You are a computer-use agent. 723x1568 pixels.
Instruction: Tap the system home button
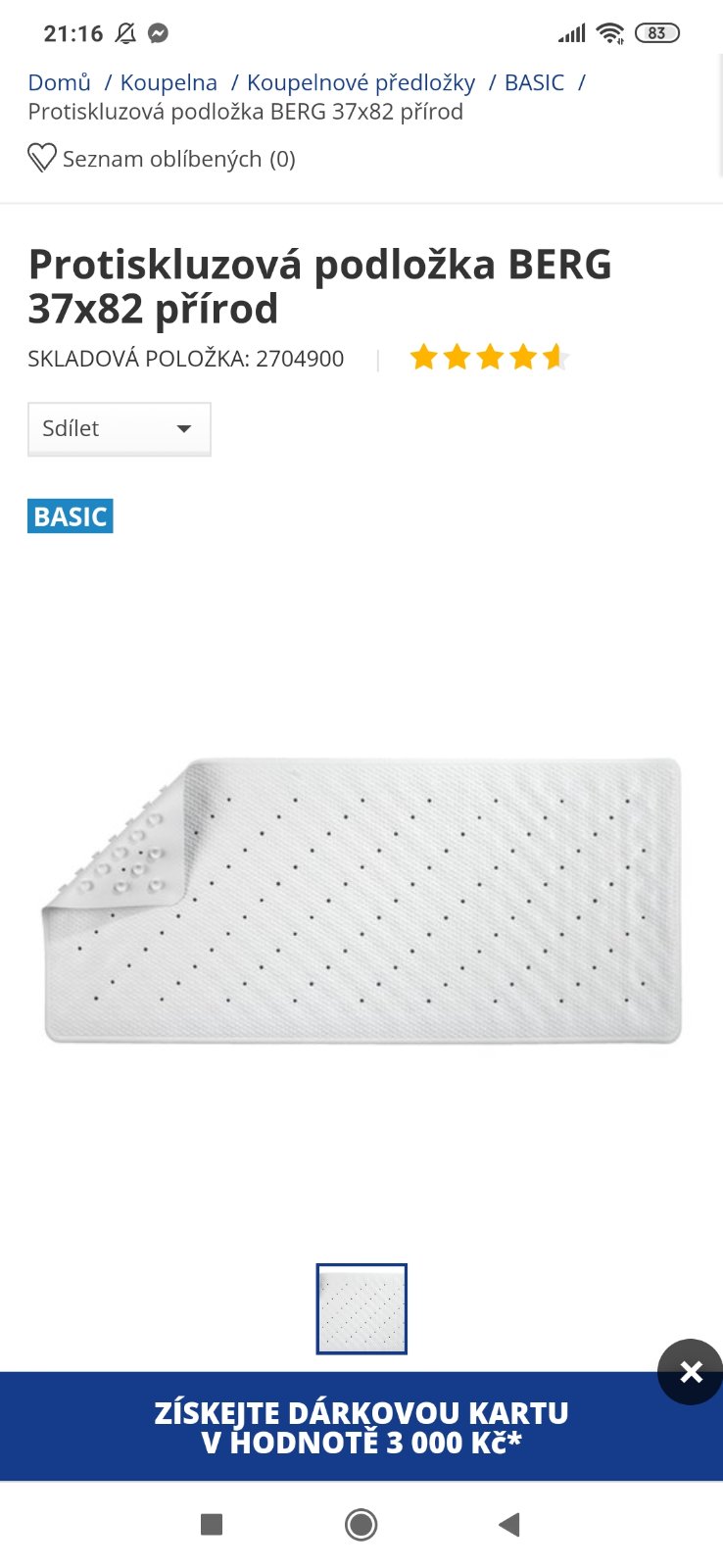click(361, 1525)
